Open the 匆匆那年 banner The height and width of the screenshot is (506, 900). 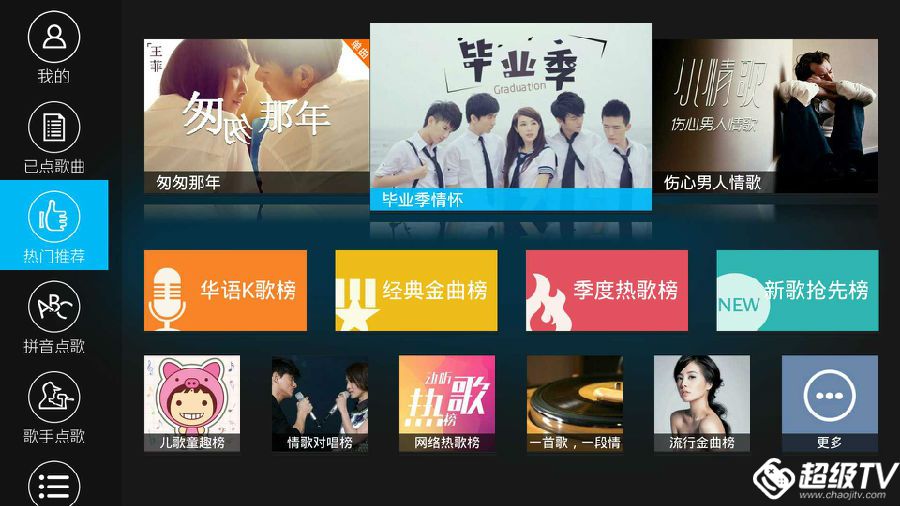256,116
